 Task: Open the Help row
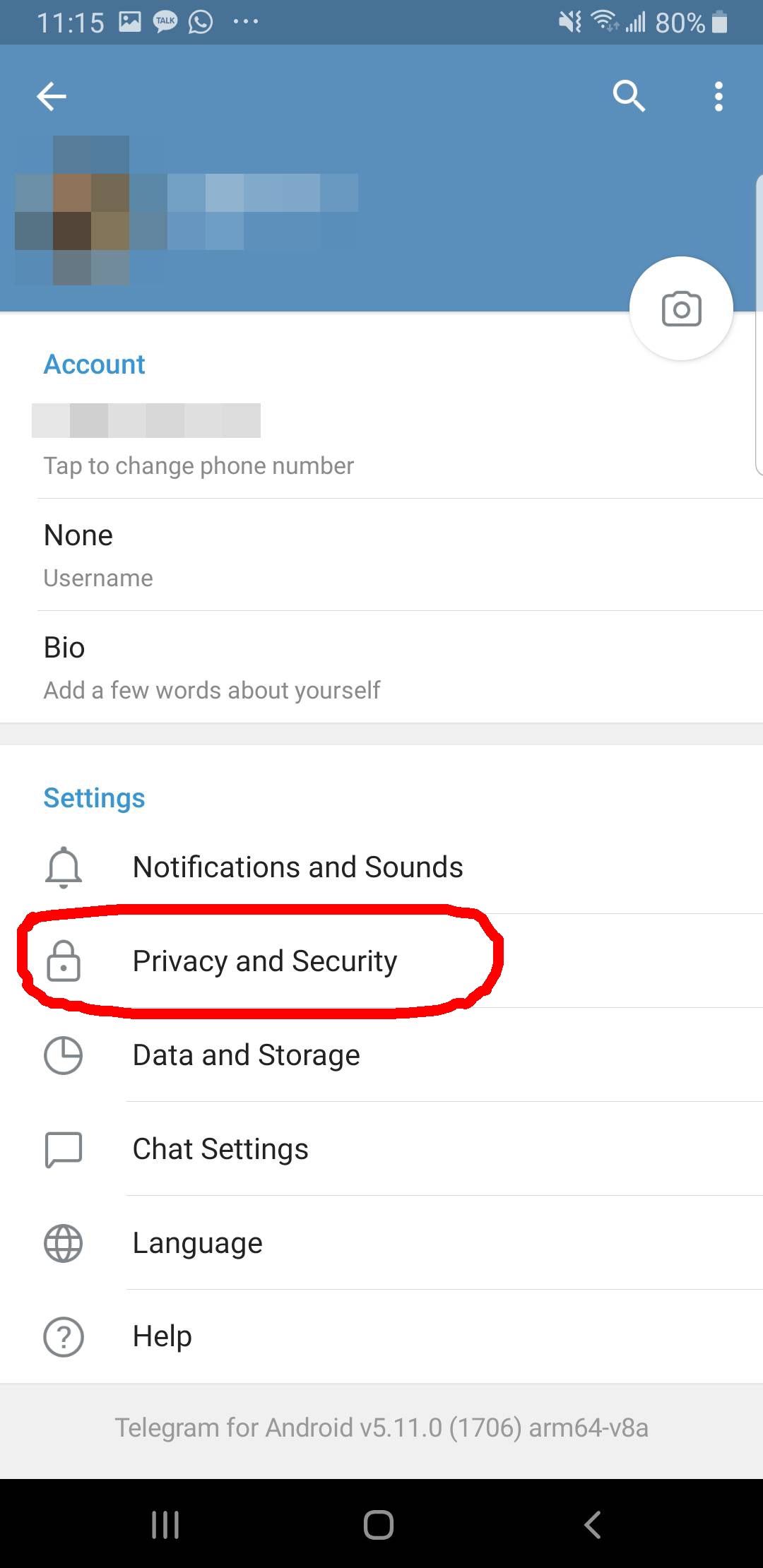tap(381, 1336)
